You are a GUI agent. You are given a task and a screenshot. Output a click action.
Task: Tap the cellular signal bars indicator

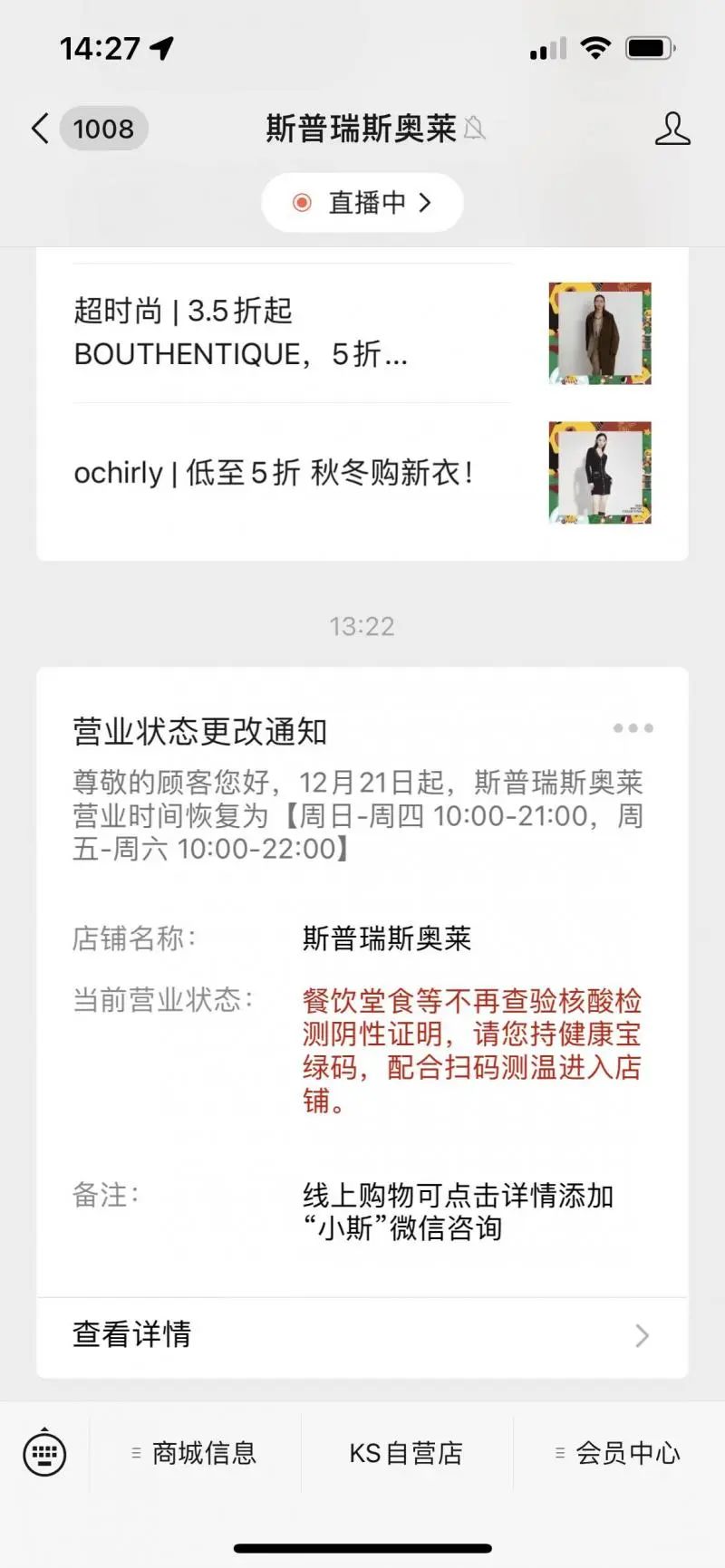[545, 48]
